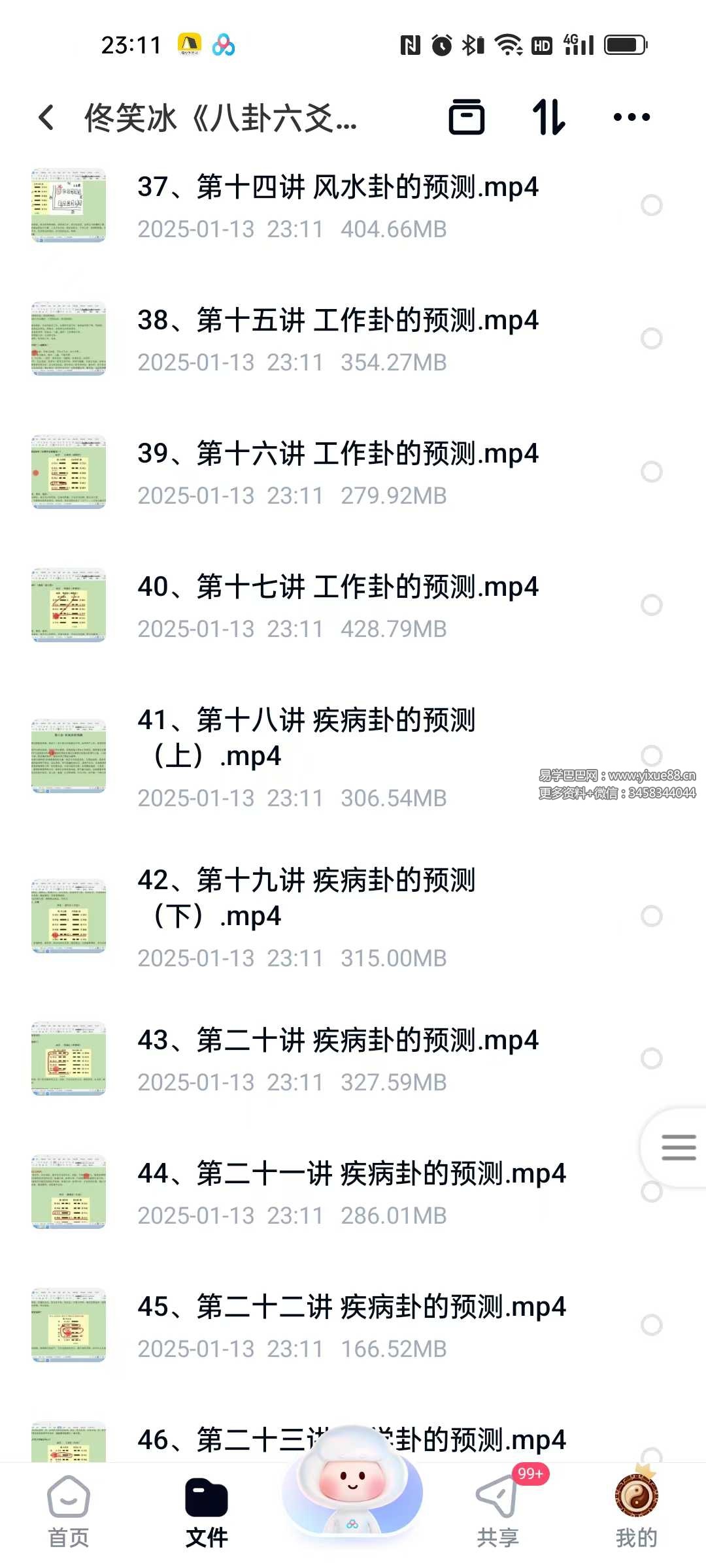Image resolution: width=706 pixels, height=1568 pixels.
Task: Tap the thumbnail of 40 第十七讲
Action: tap(69, 605)
